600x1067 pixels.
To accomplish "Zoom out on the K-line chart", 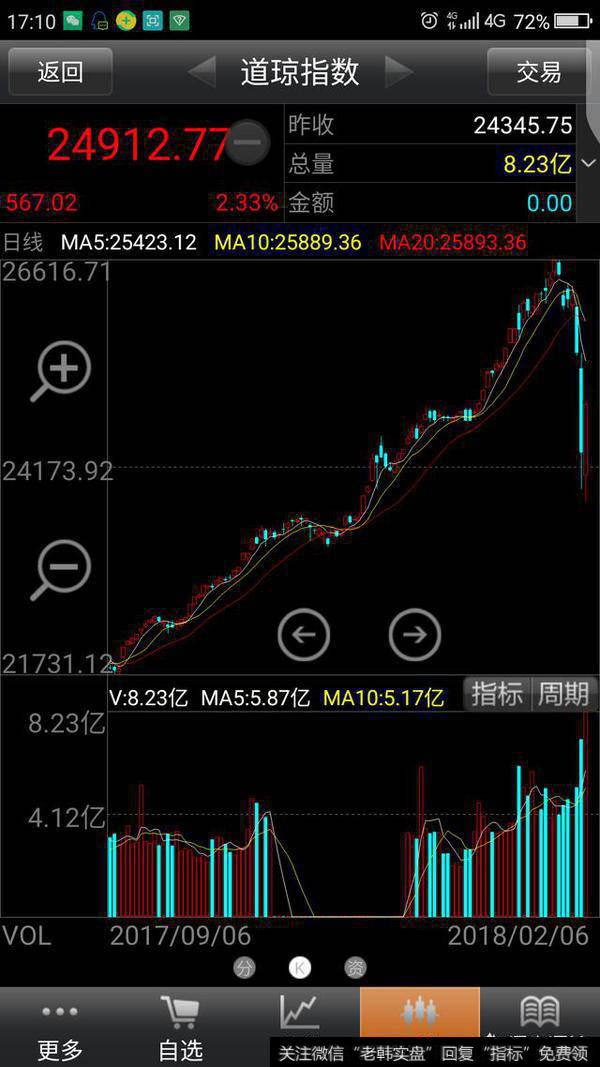I will (62, 571).
